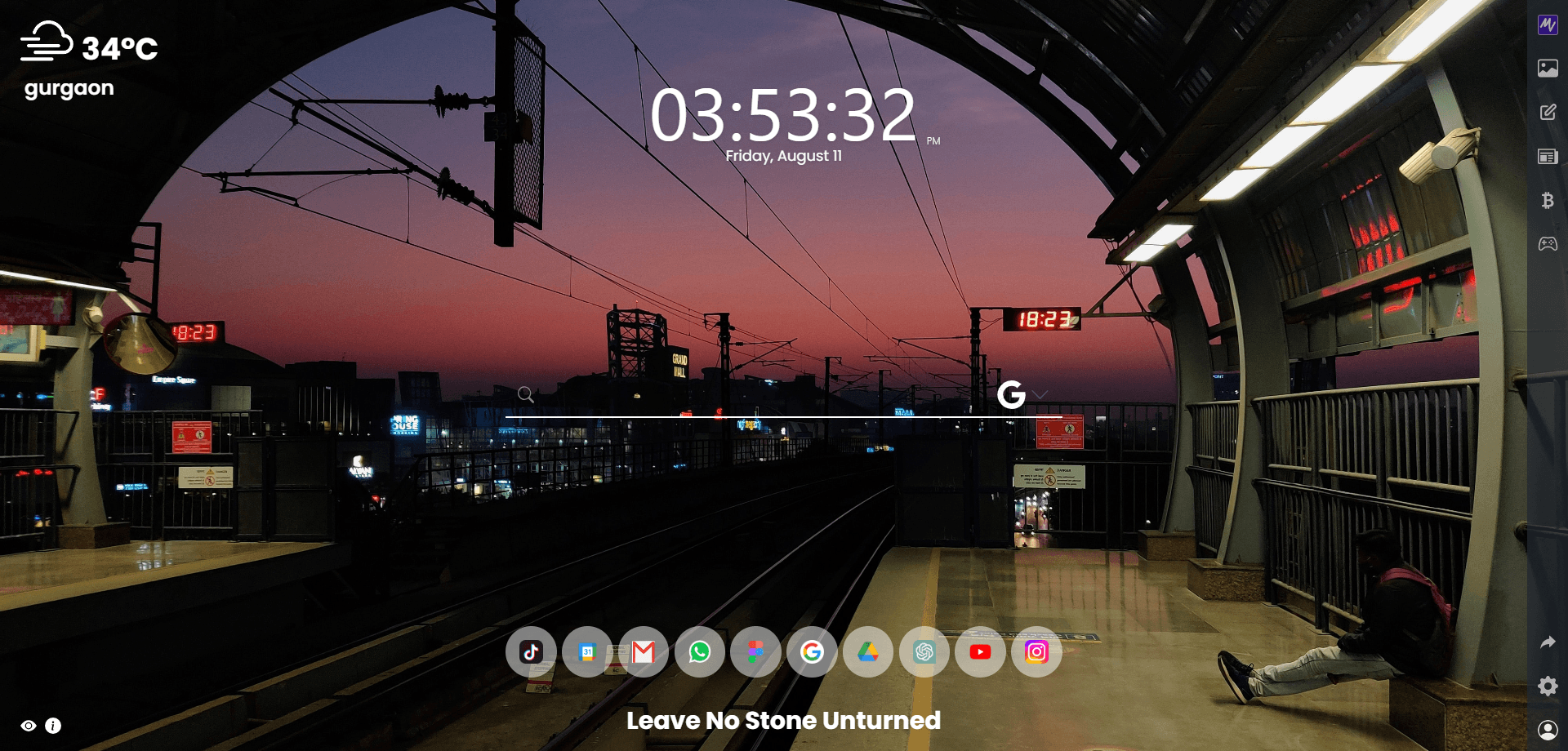1568x751 pixels.
Task: Launch TikTok shortcut
Action: tap(531, 651)
